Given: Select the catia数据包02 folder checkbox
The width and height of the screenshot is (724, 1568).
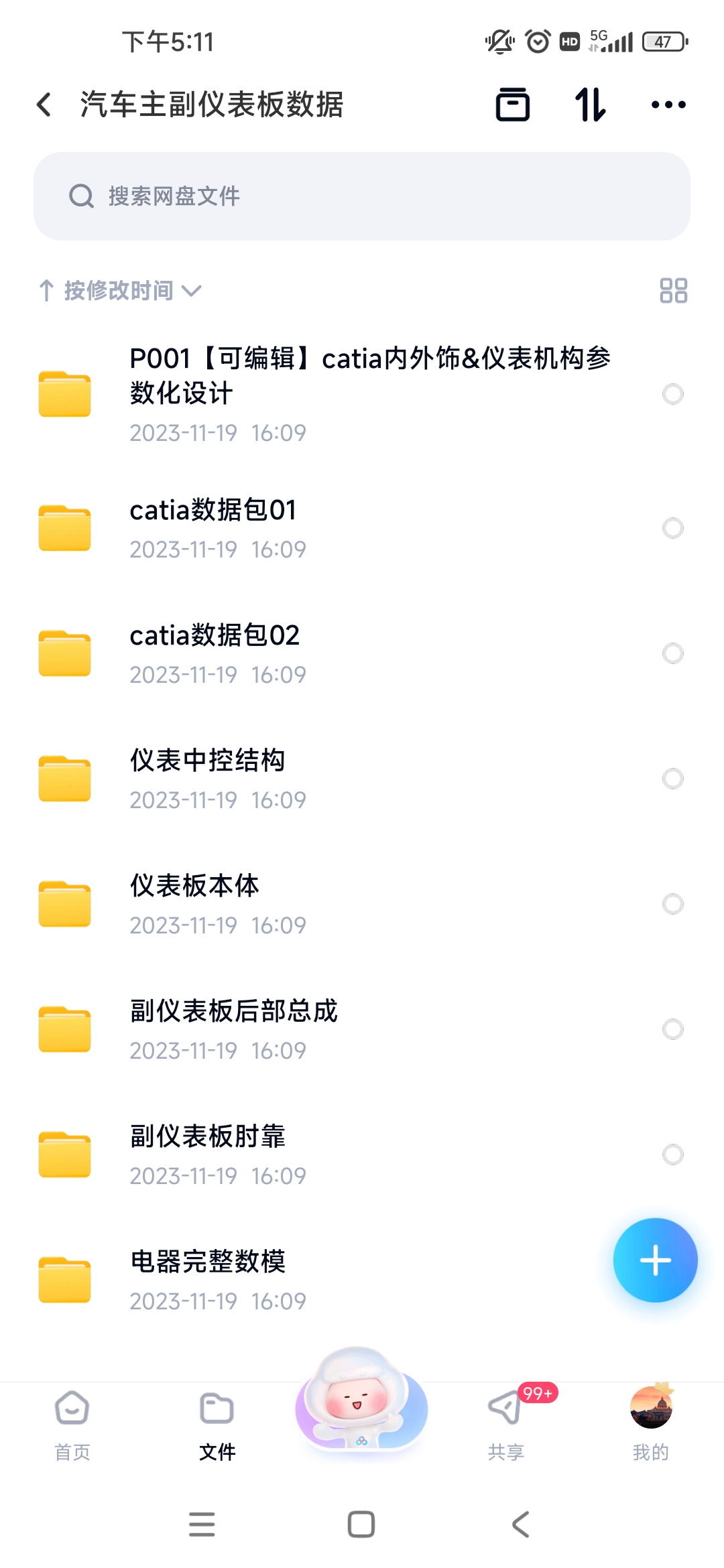Looking at the screenshot, I should click(x=672, y=653).
